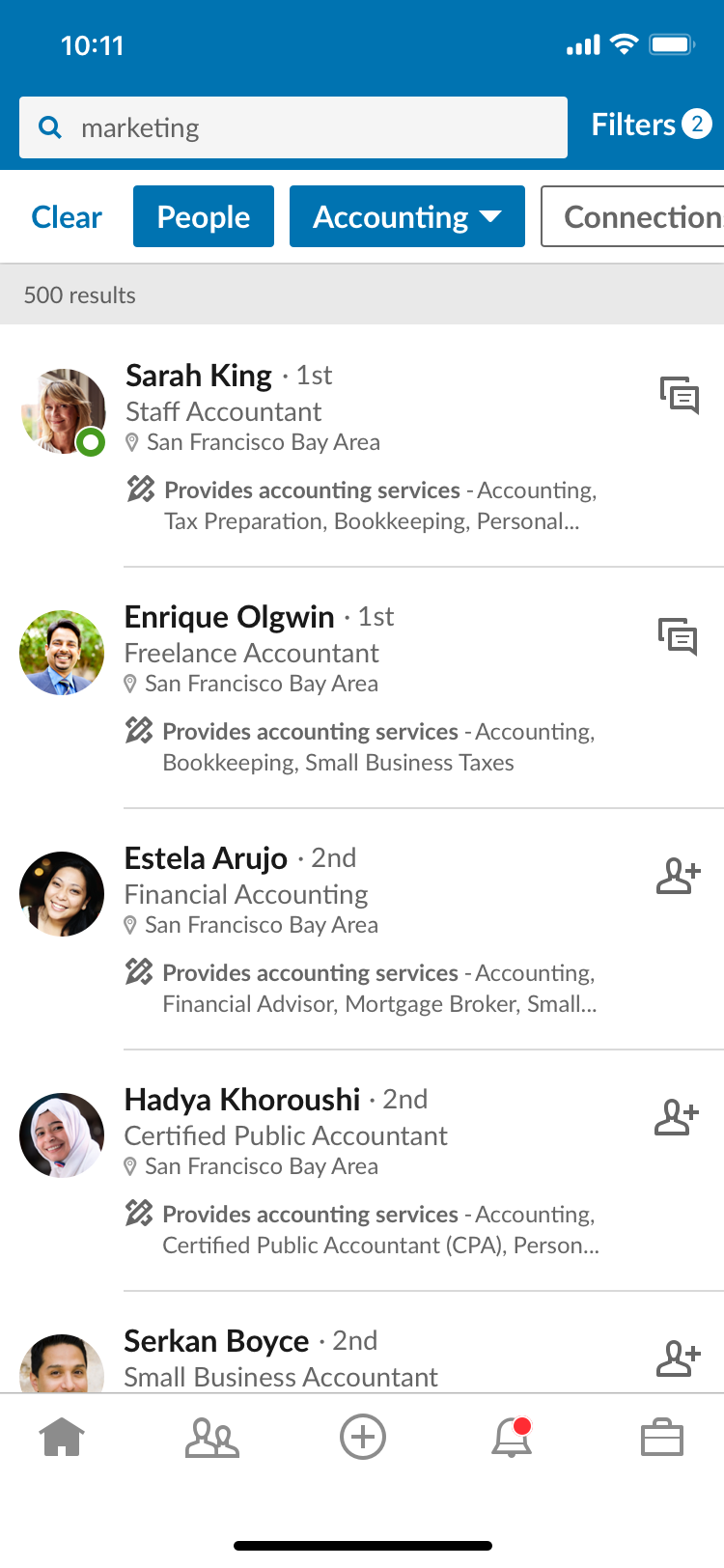Screen dimensions: 724x1568
Task: Open Filters with 2 applied
Action: (651, 125)
